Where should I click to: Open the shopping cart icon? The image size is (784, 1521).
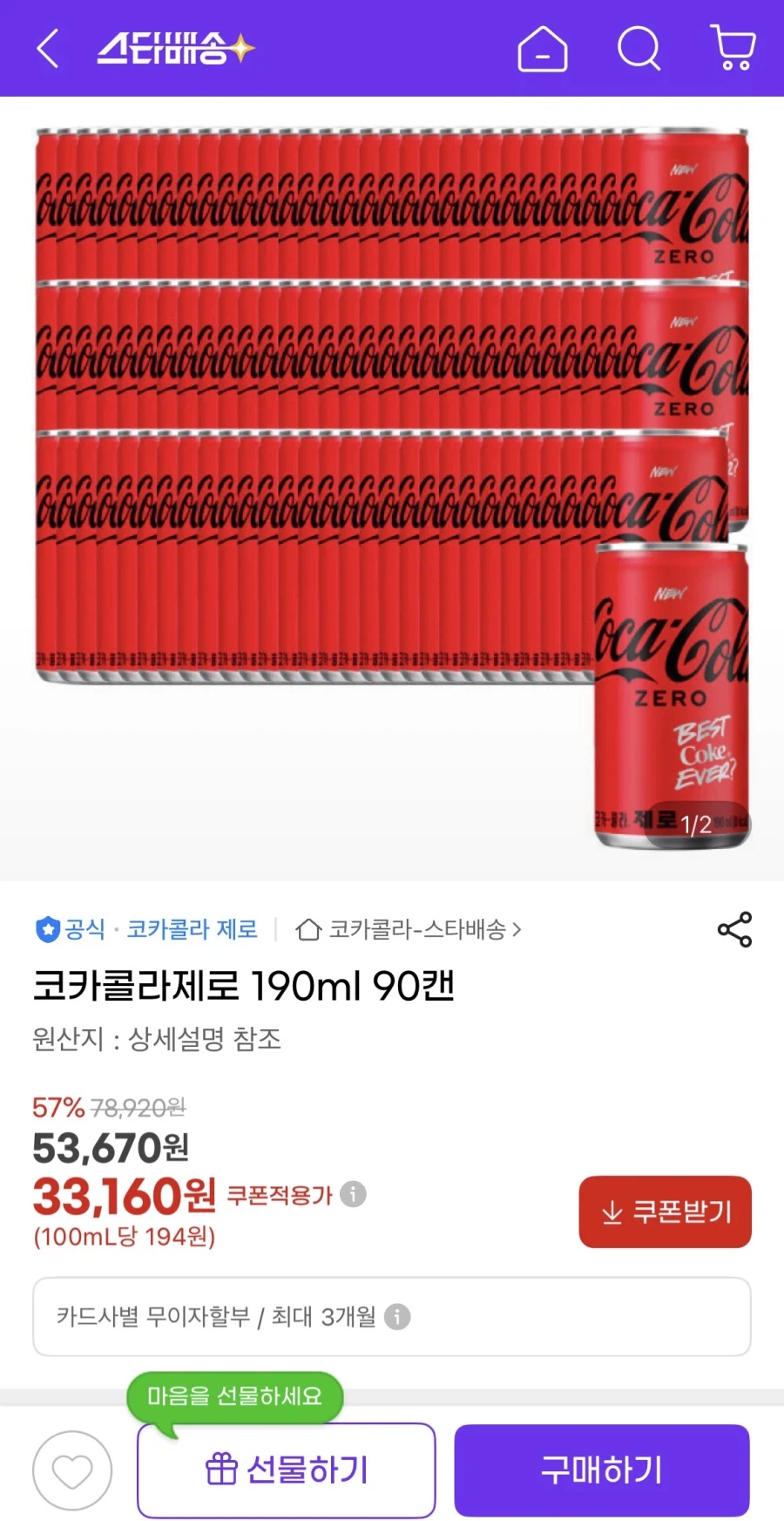(x=732, y=48)
